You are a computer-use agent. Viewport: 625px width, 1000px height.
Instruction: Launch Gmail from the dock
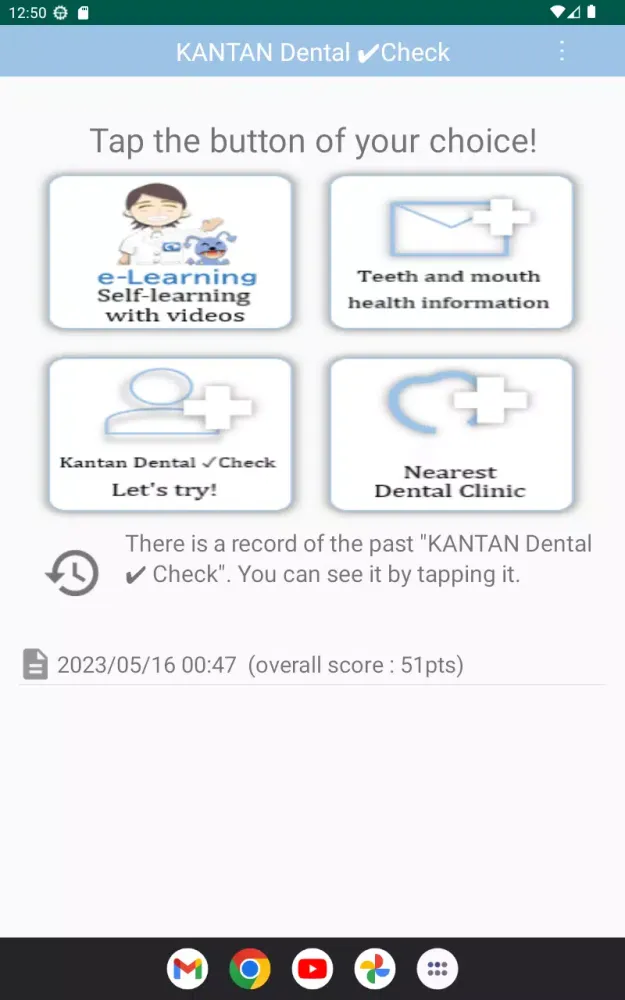click(188, 969)
